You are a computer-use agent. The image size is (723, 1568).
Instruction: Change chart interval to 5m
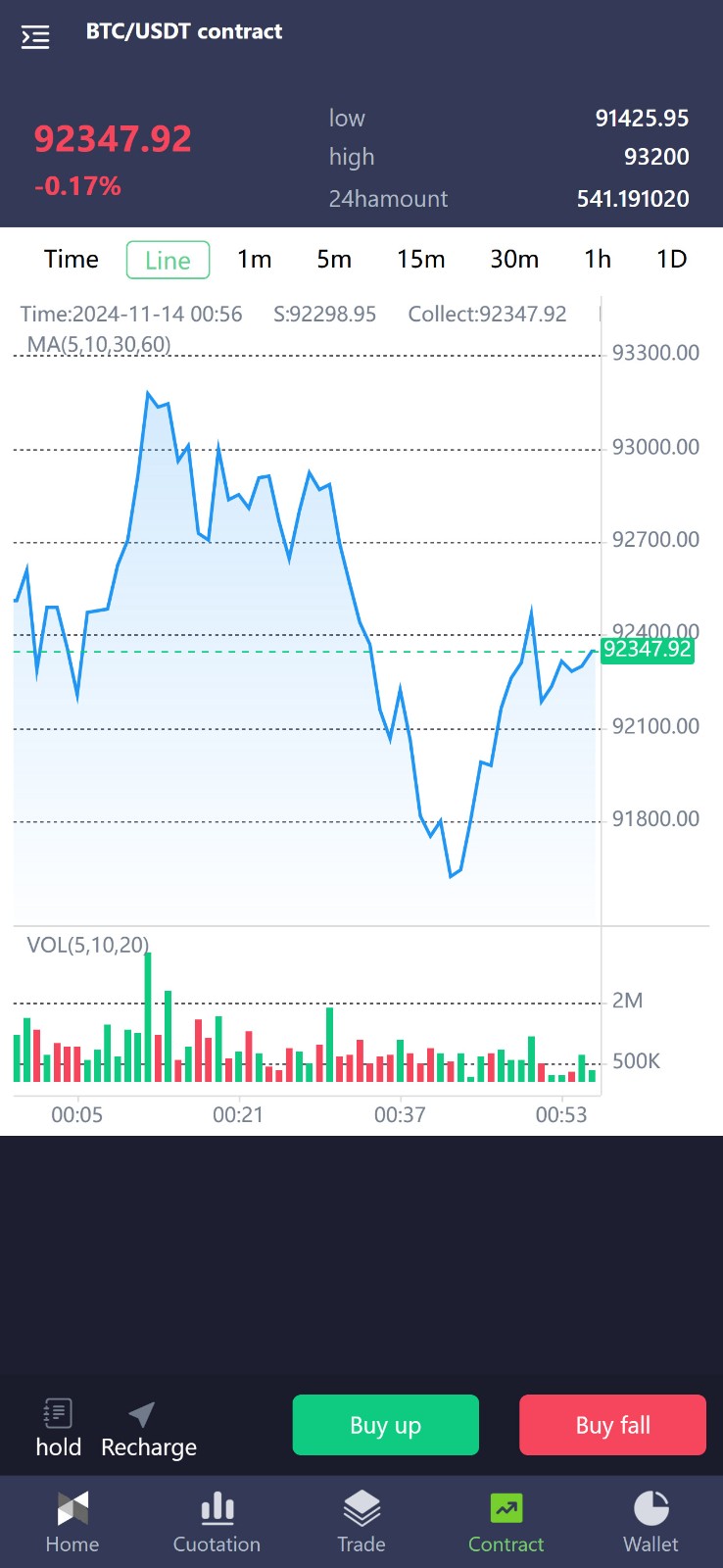tap(334, 260)
